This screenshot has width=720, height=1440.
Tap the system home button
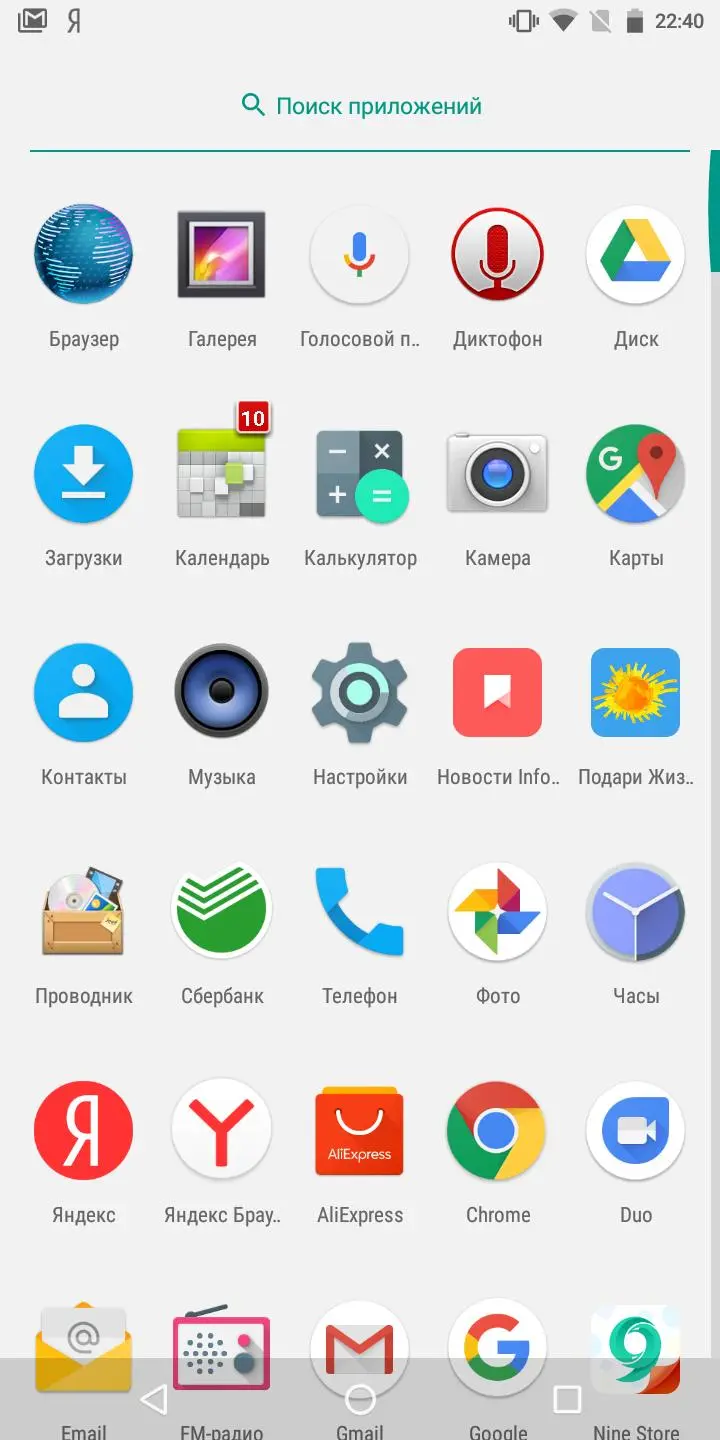(360, 1399)
